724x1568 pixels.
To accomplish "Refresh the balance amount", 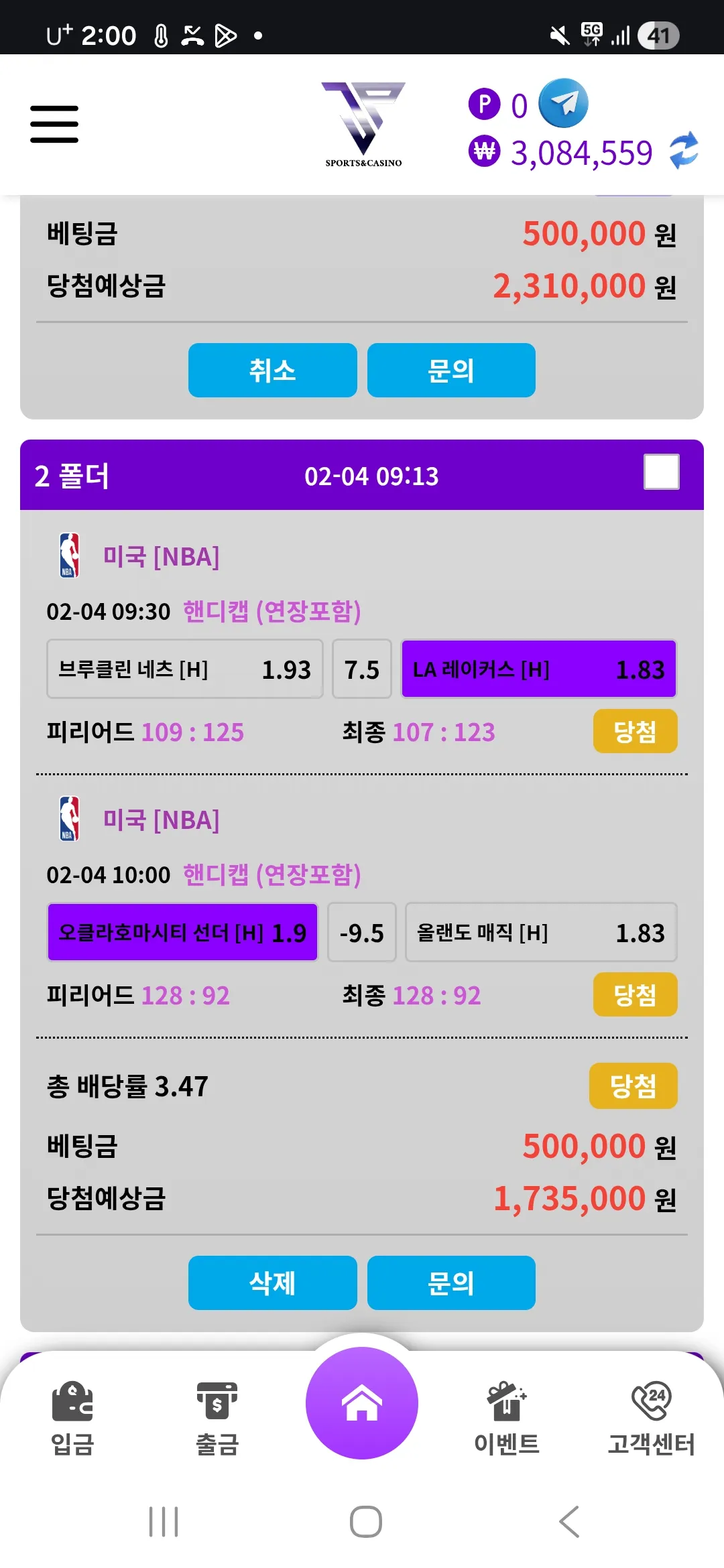I will pyautogui.click(x=684, y=150).
